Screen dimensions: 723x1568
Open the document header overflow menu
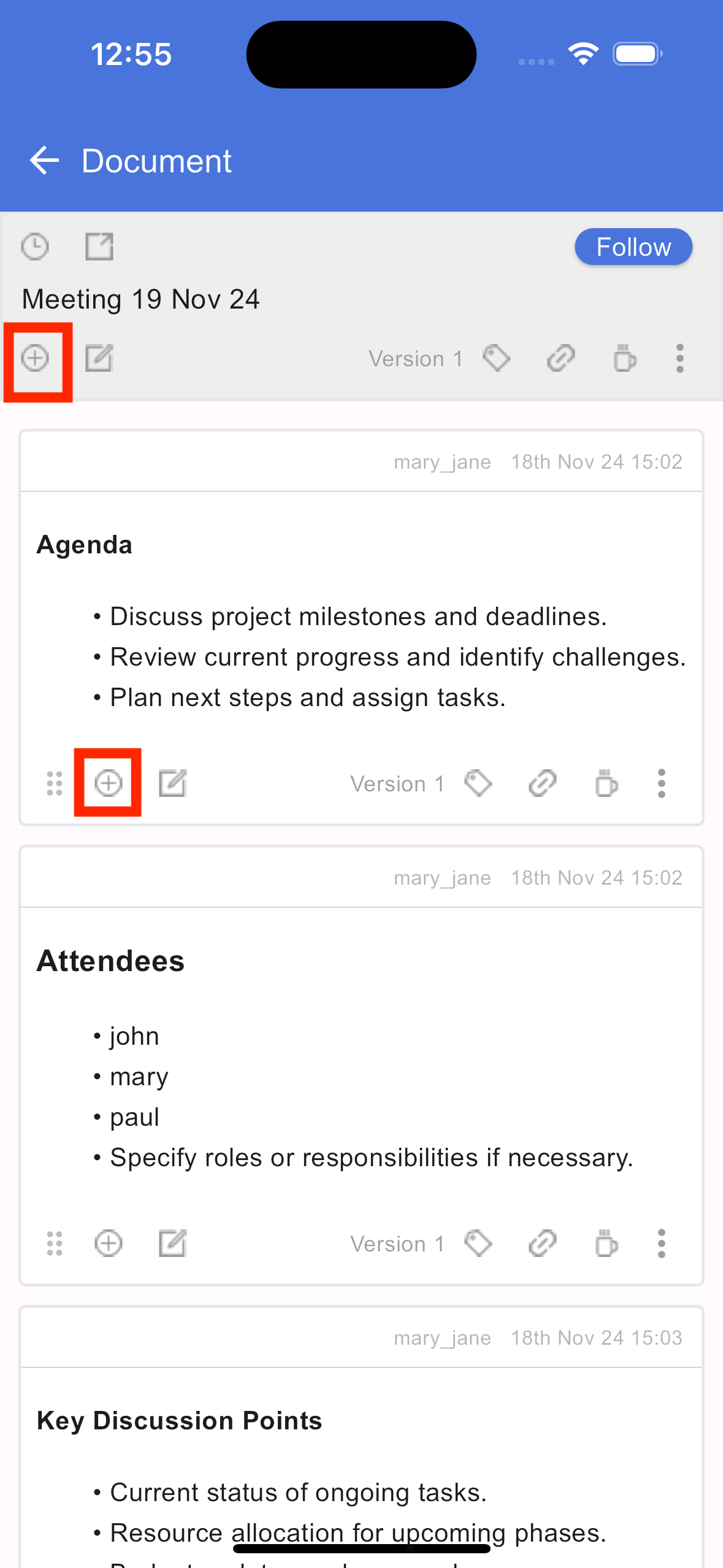point(679,358)
